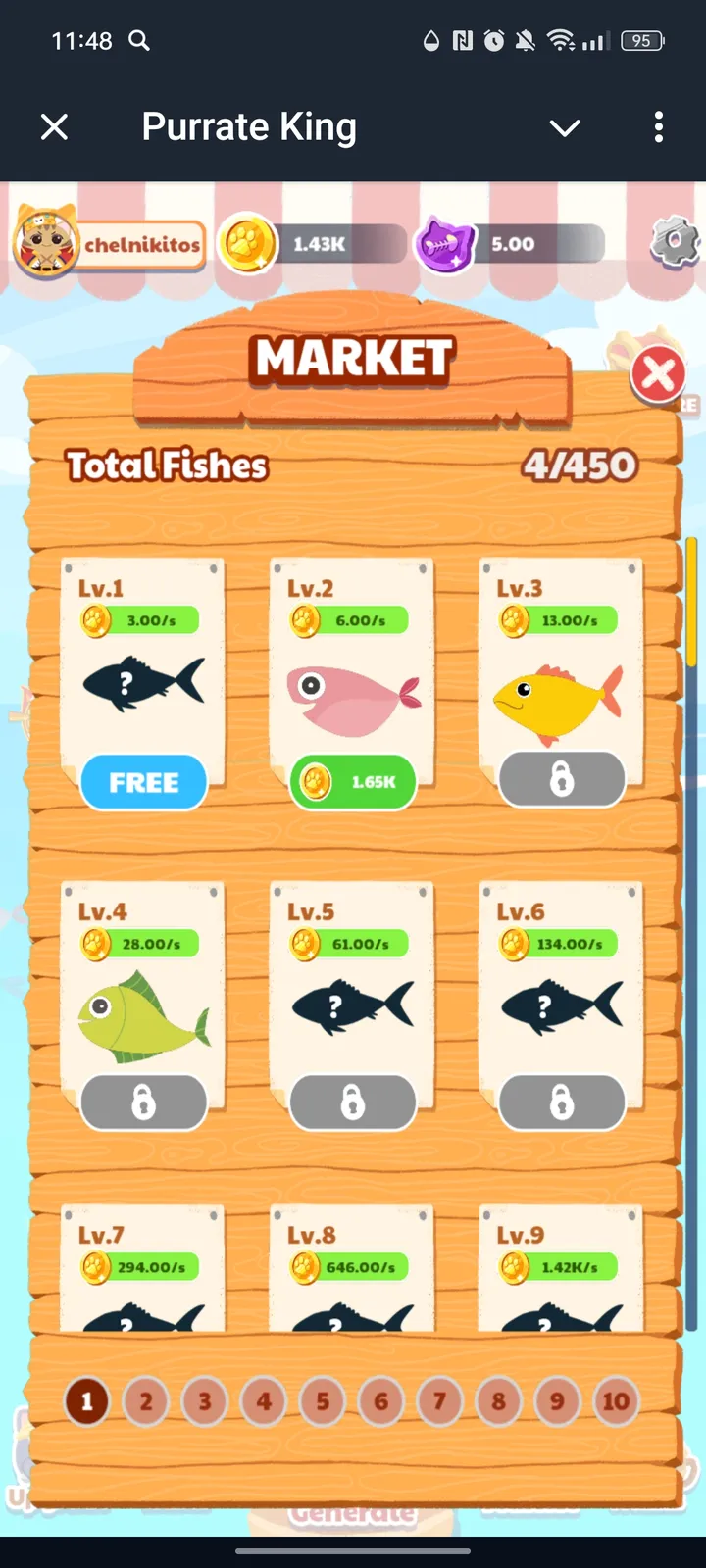
Task: Close the Market panel
Action: pos(658,373)
